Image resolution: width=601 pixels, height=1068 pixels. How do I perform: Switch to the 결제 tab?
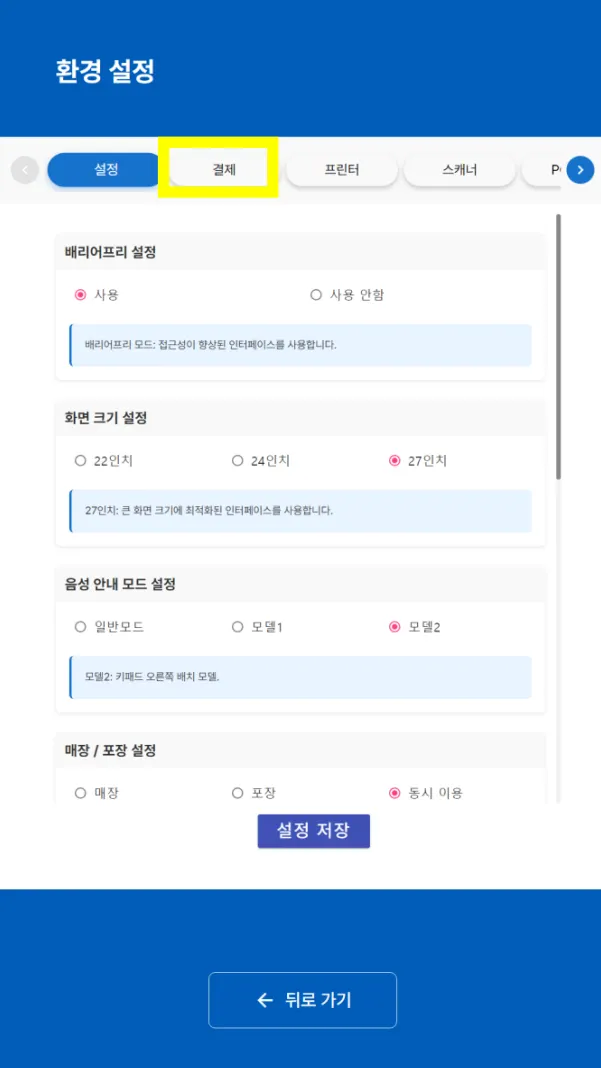pyautogui.click(x=224, y=169)
